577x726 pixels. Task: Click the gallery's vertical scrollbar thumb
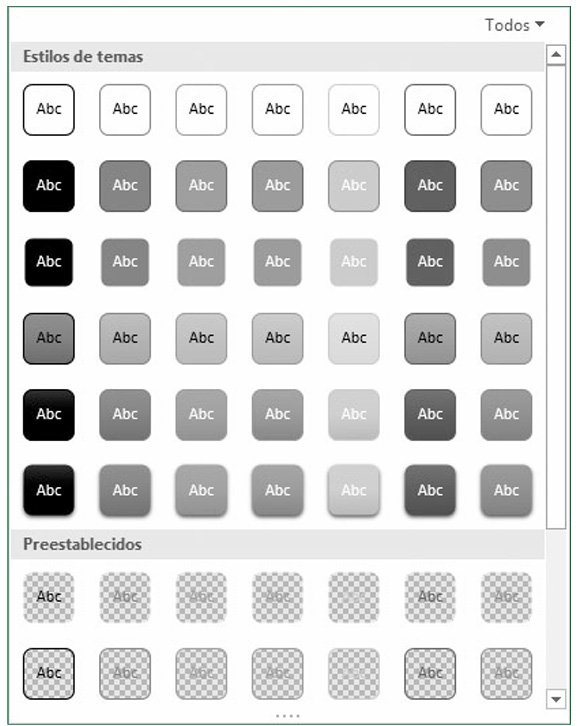tap(556, 296)
